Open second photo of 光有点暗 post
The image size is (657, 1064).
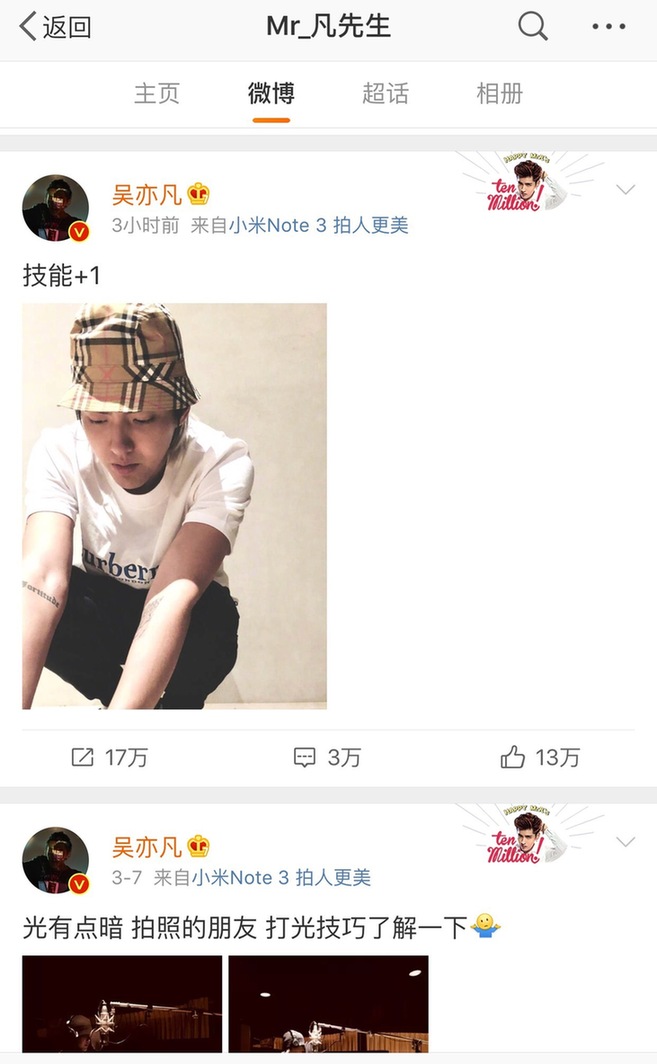pyautogui.click(x=328, y=1004)
